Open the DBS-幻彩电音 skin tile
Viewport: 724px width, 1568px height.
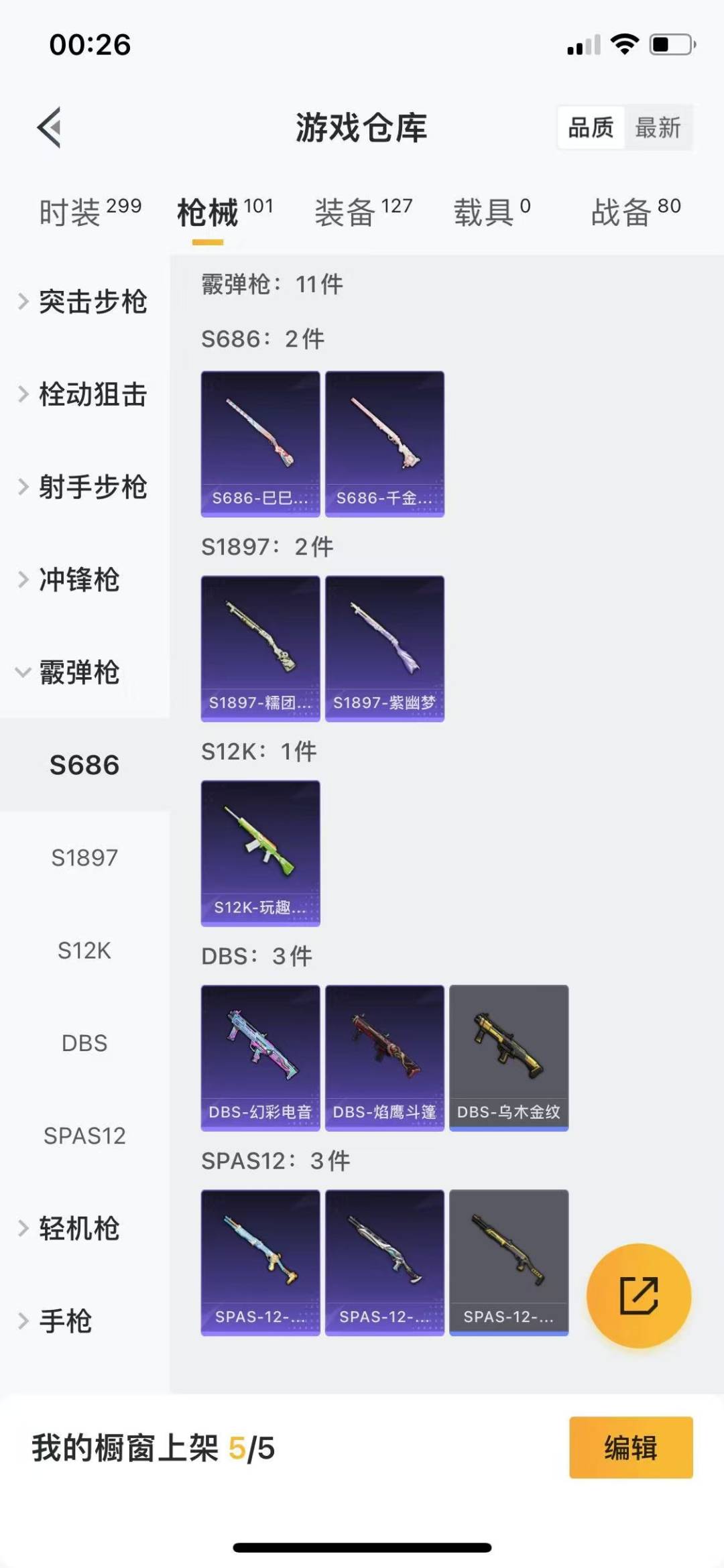[x=260, y=1057]
